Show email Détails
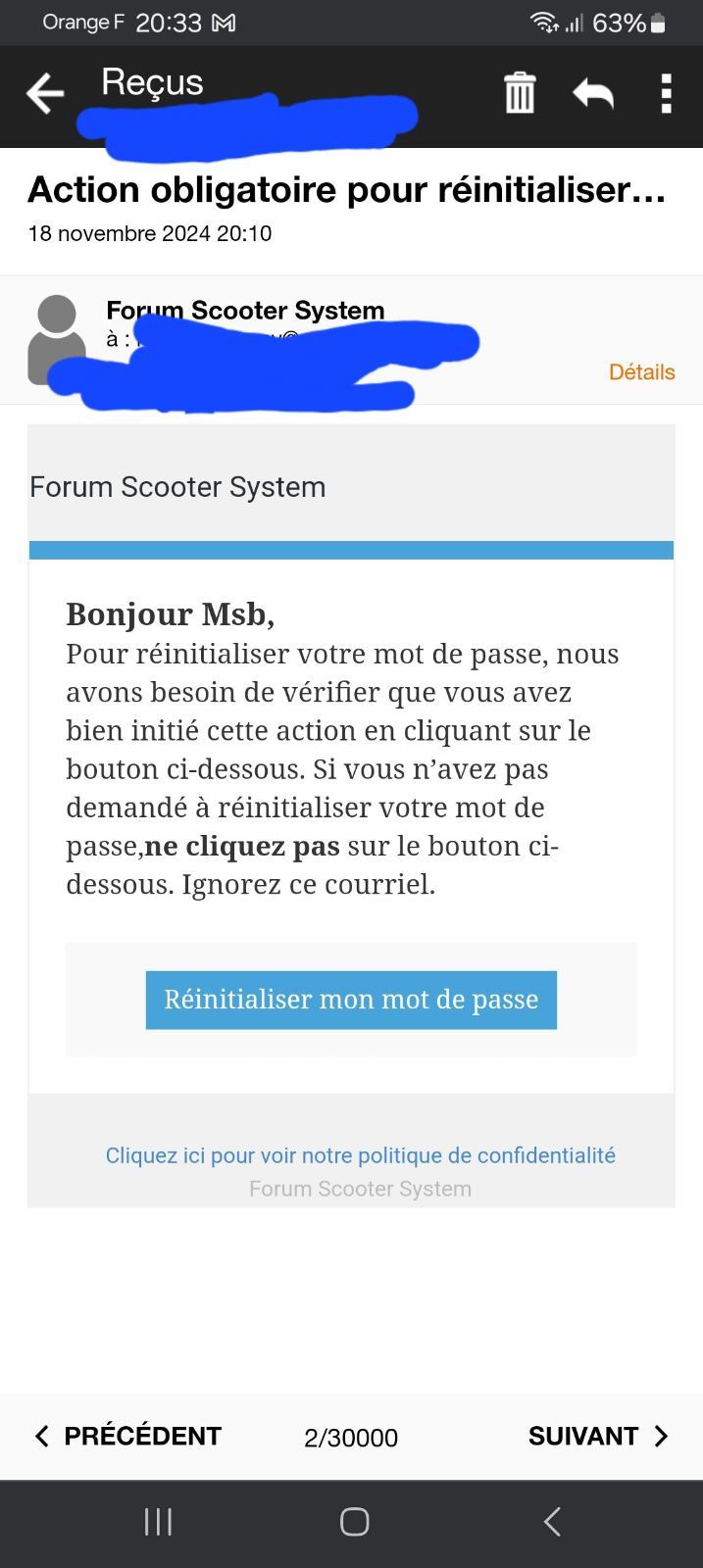Image resolution: width=703 pixels, height=1568 pixels. tap(642, 371)
